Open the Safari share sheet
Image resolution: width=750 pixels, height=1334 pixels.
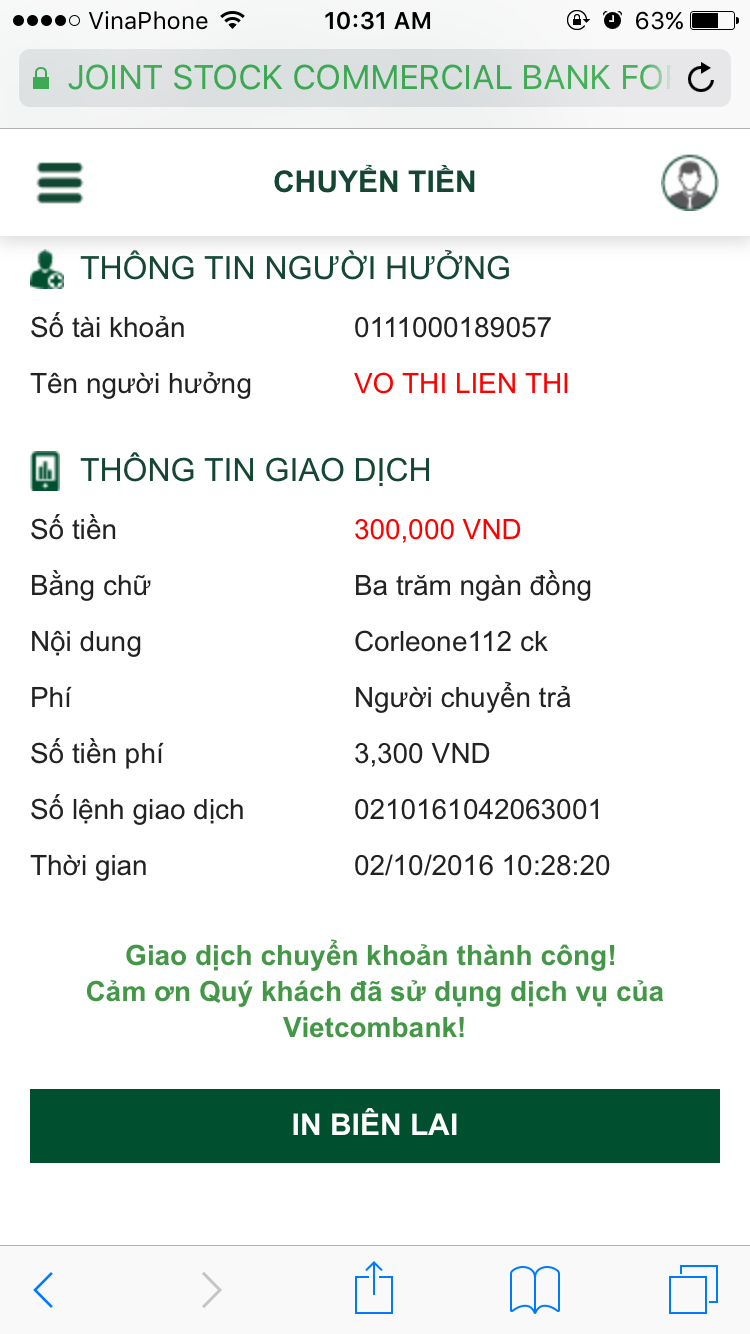coord(375,1288)
